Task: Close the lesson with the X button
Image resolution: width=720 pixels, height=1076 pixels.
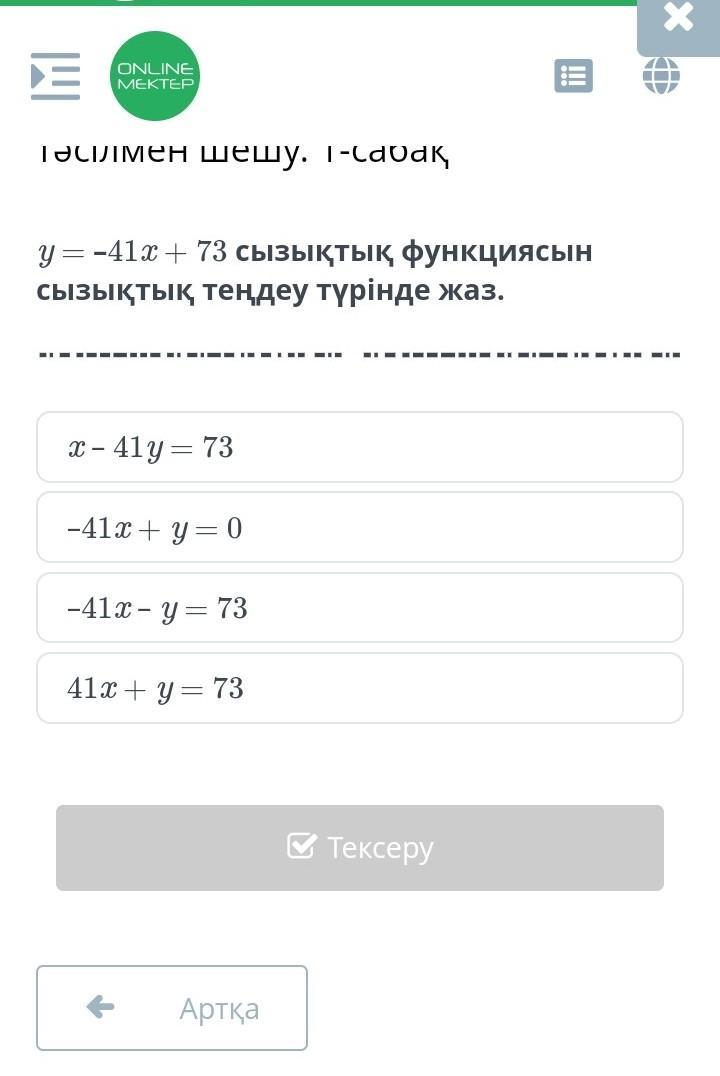Action: (678, 26)
